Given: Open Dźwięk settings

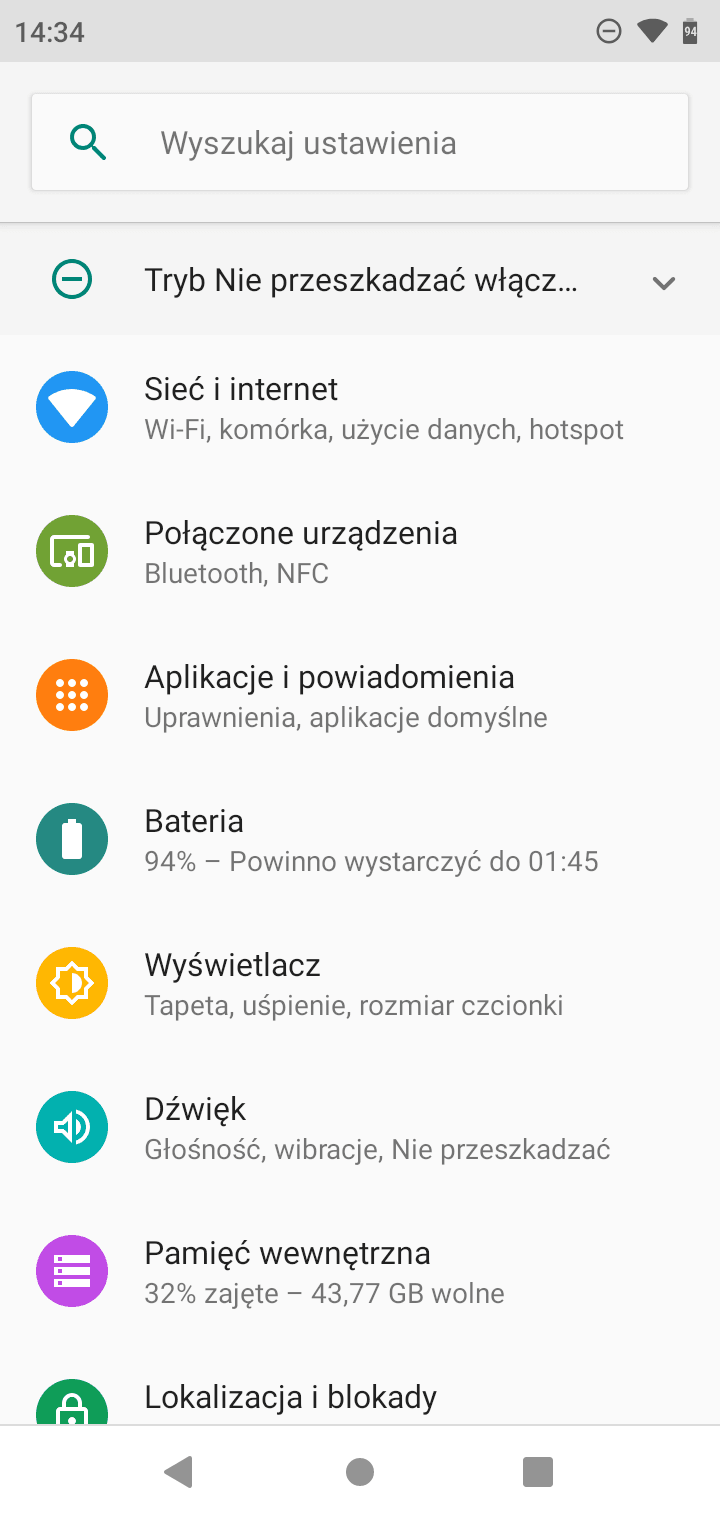Looking at the screenshot, I should click(360, 1128).
